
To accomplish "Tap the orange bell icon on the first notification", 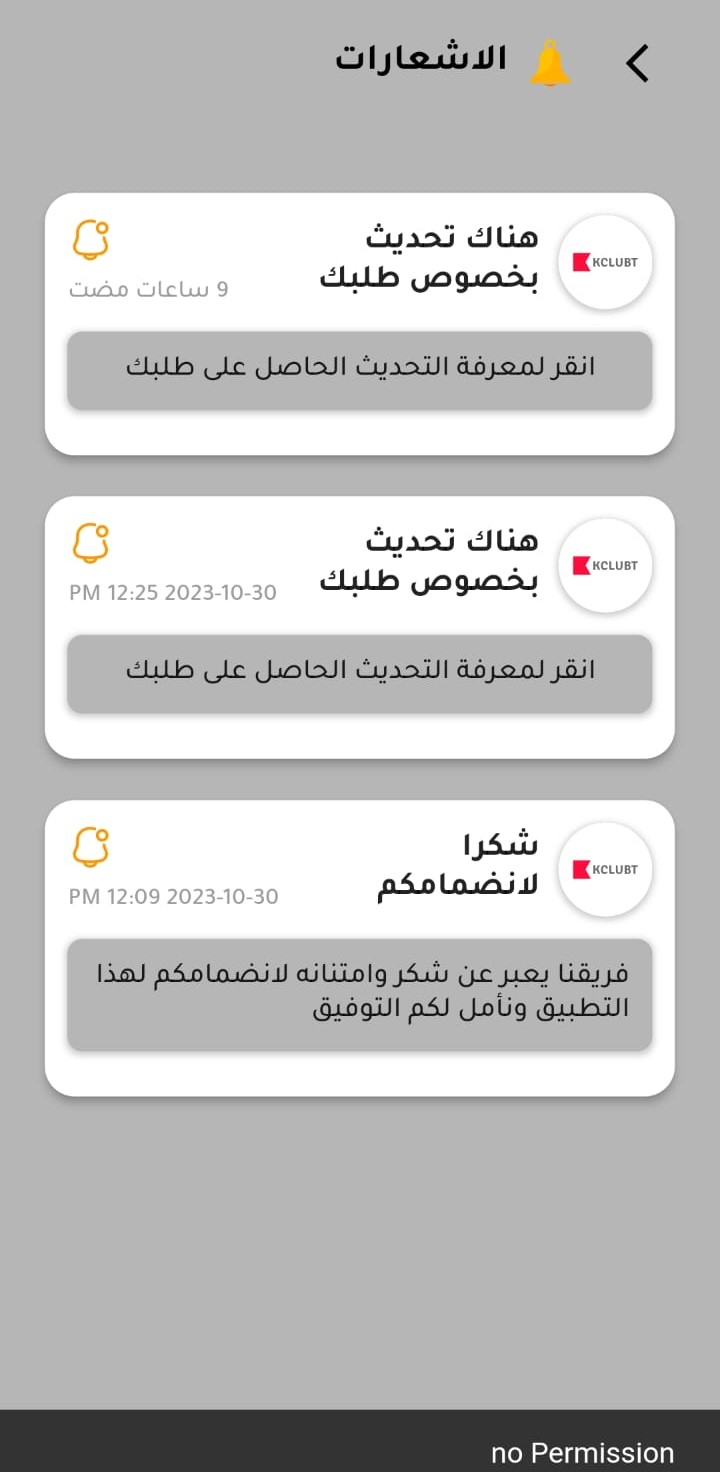I will (x=90, y=240).
